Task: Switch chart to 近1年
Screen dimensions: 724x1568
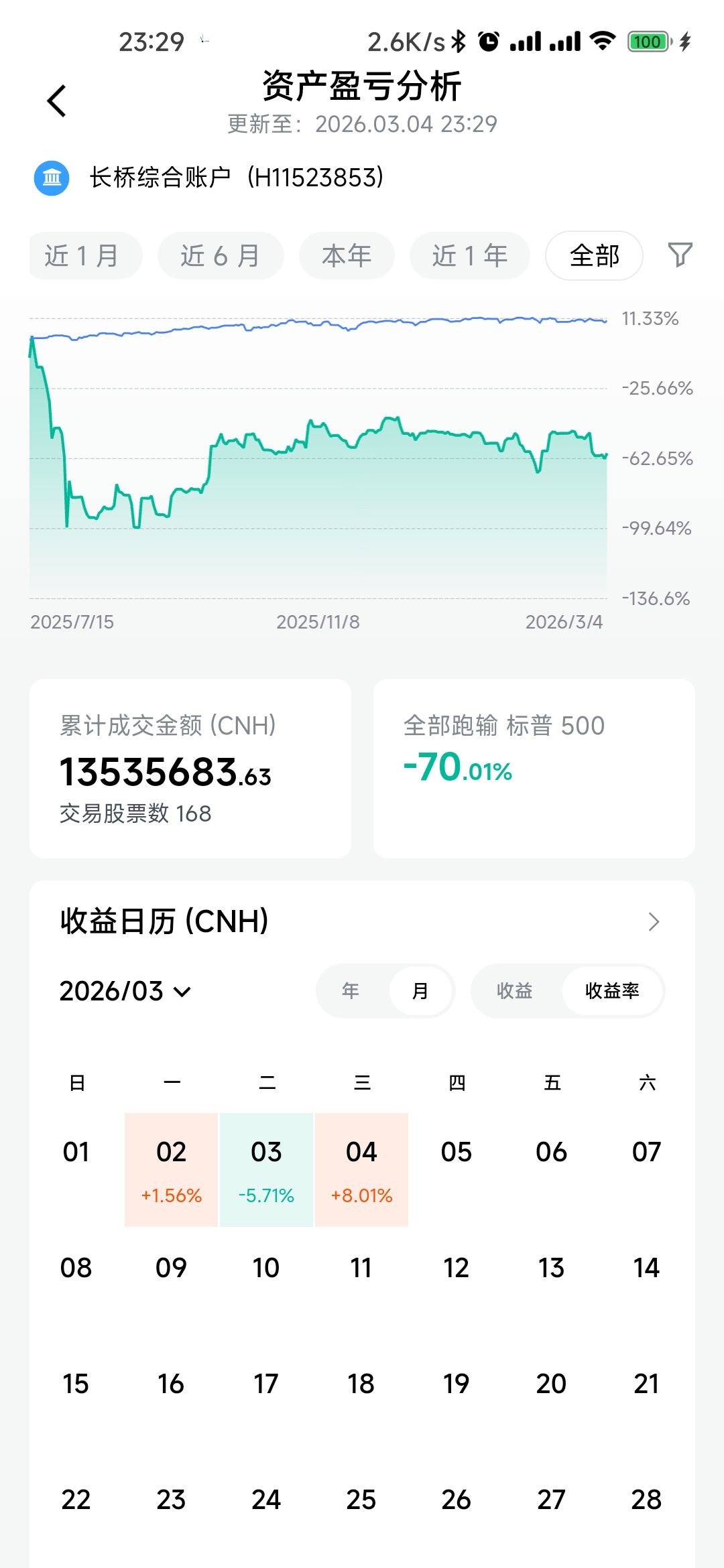Action: (470, 256)
